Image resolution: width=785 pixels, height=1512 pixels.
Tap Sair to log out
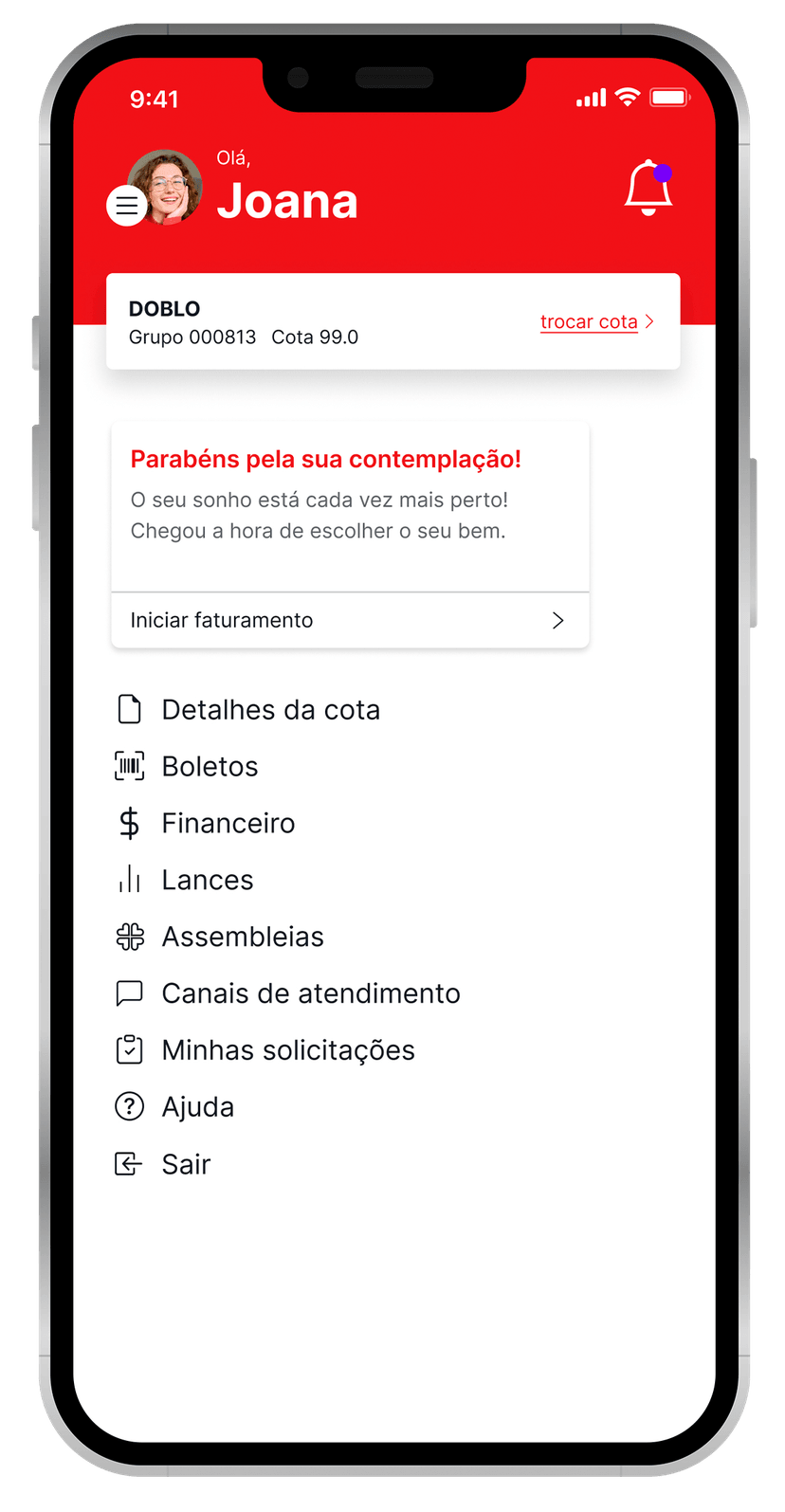click(185, 1164)
